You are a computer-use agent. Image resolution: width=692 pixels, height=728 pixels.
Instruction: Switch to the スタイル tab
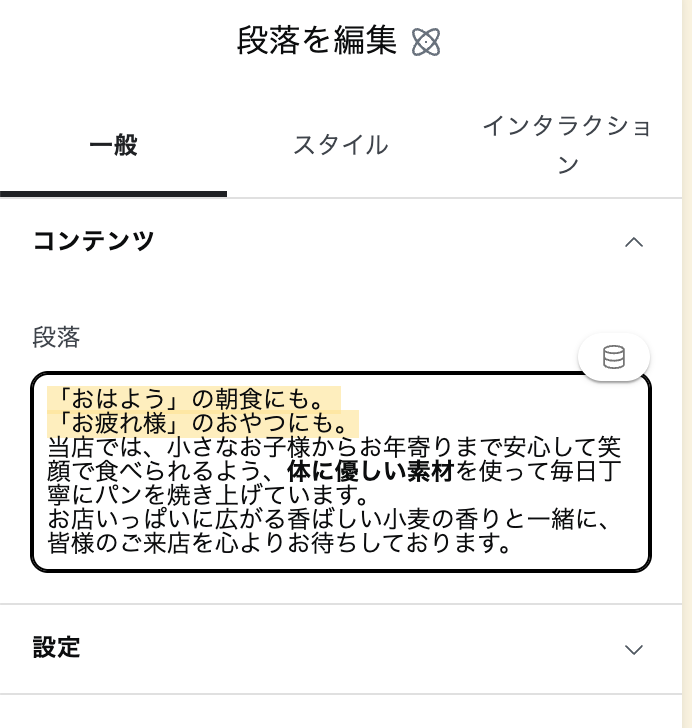point(340,145)
